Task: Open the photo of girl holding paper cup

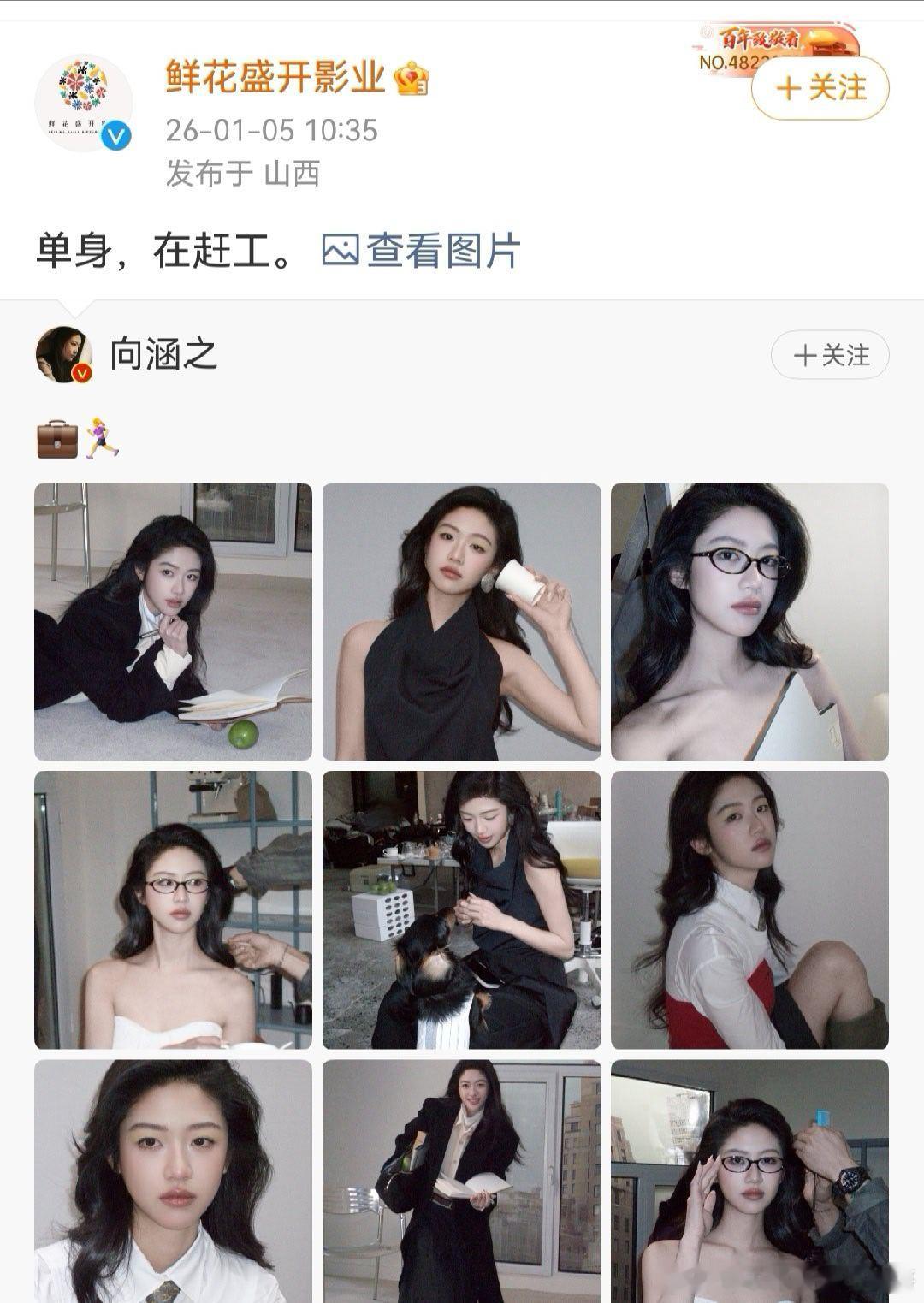Action: pos(461,619)
